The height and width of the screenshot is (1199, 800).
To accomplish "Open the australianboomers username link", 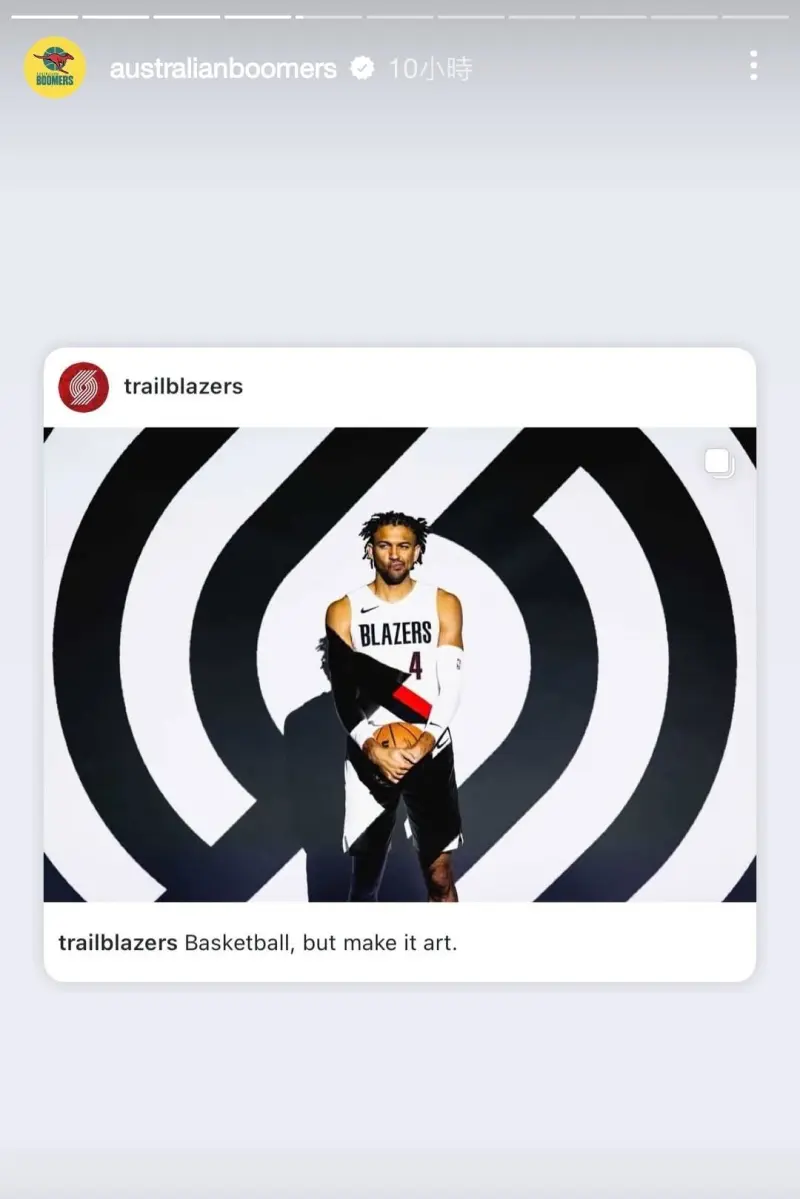I will [222, 69].
